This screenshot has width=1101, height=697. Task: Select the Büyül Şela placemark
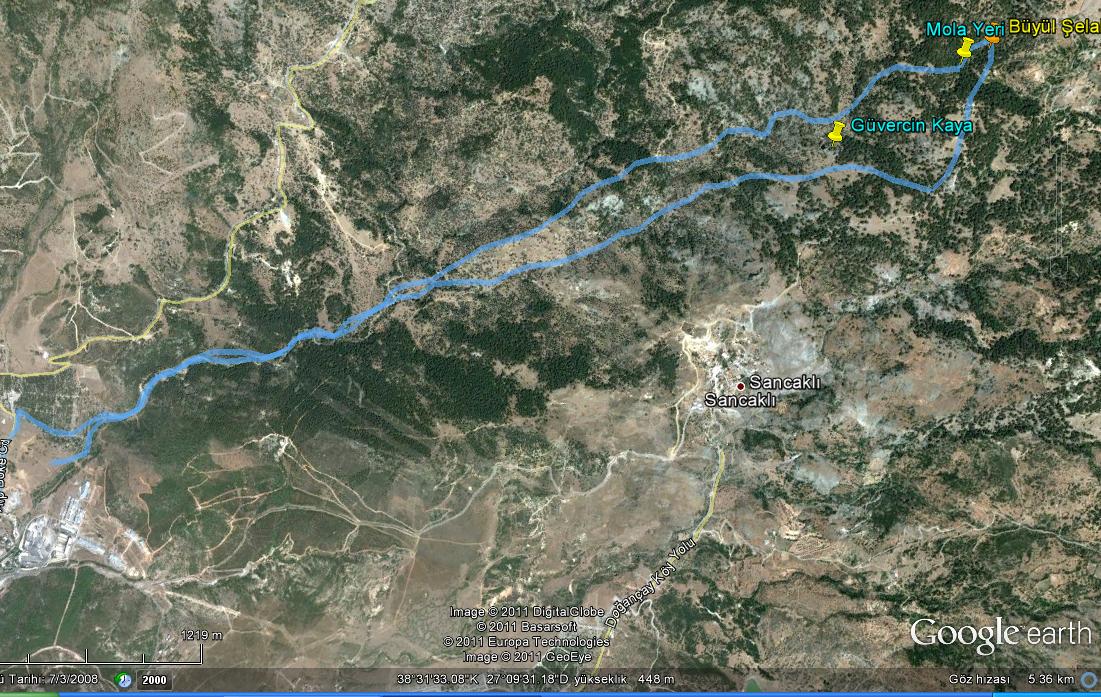995,38
